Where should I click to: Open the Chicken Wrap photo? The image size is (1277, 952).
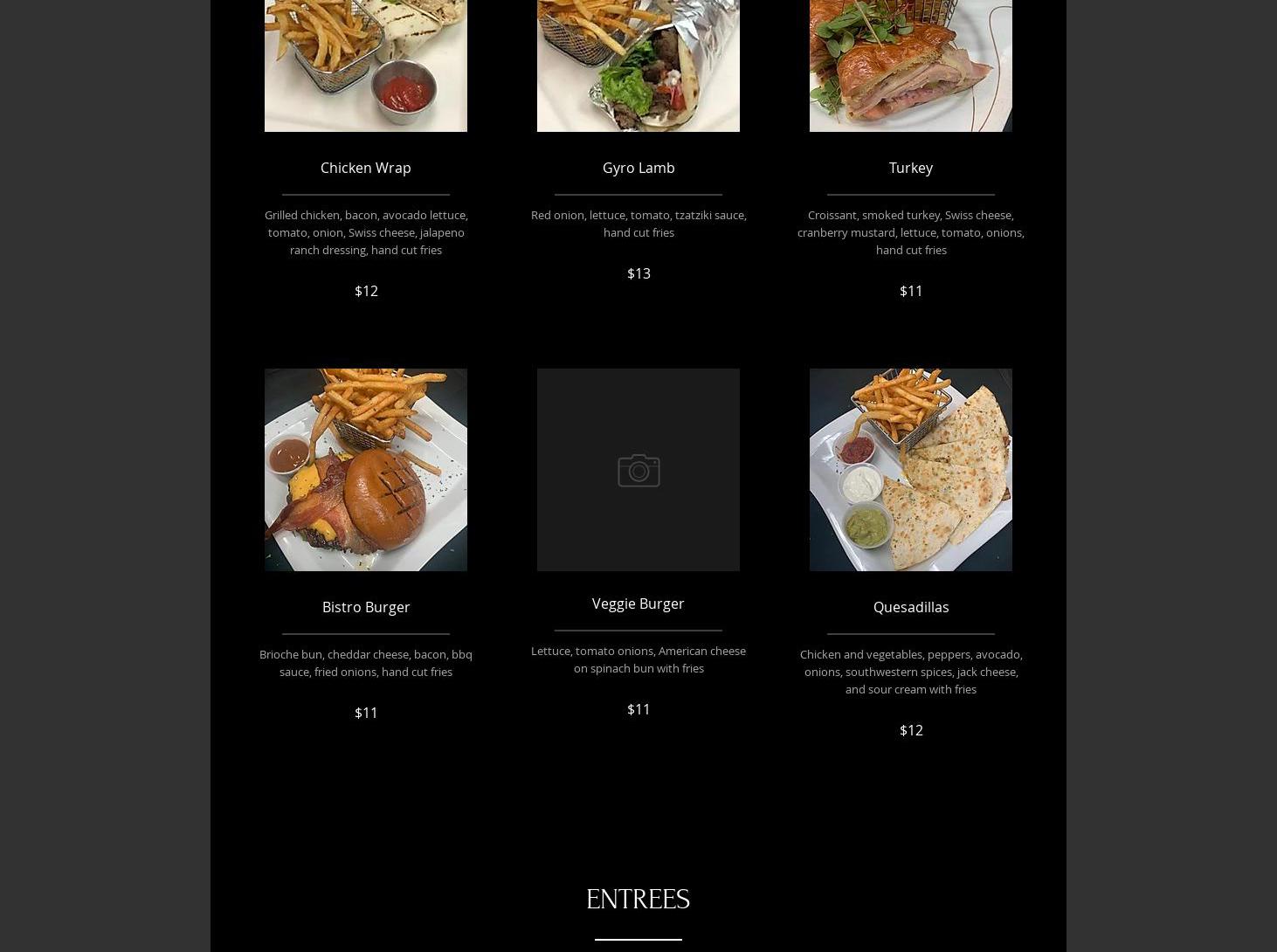[365, 66]
